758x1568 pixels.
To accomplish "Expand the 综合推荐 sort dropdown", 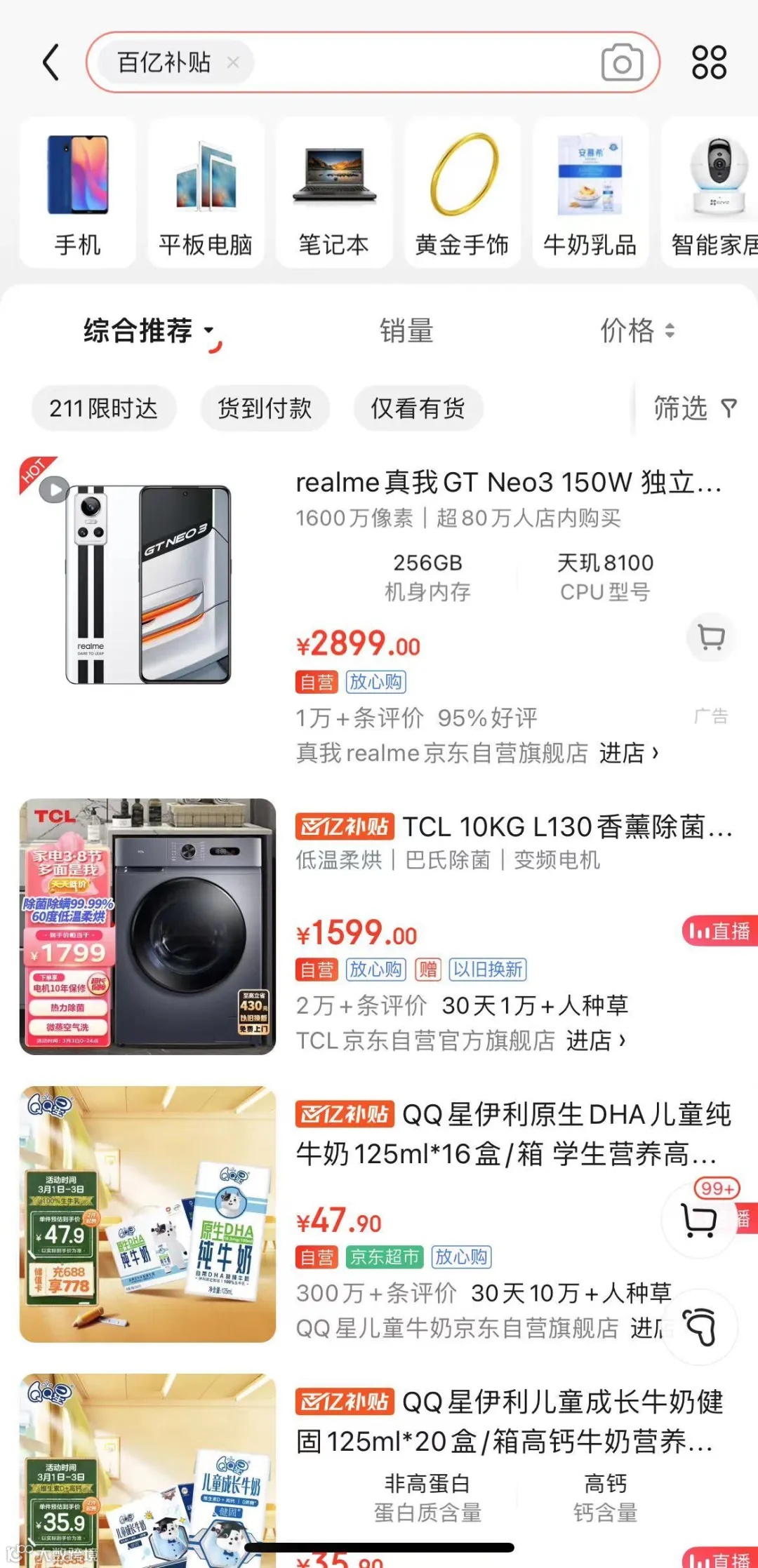I will 149,330.
